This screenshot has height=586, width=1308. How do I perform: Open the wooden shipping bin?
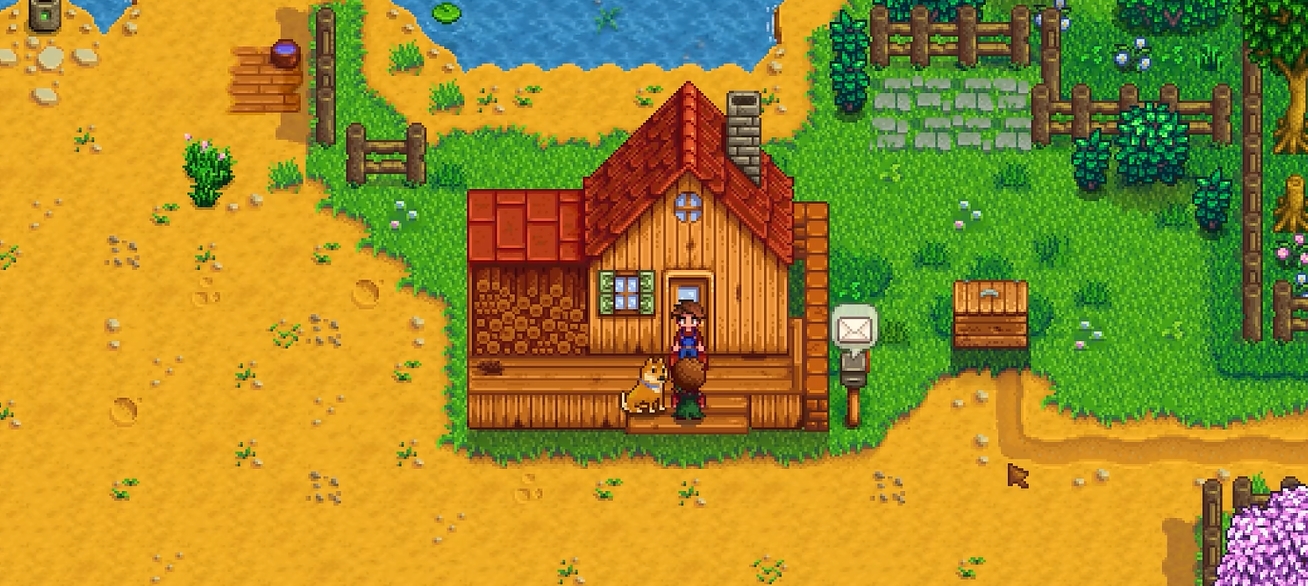(990, 314)
